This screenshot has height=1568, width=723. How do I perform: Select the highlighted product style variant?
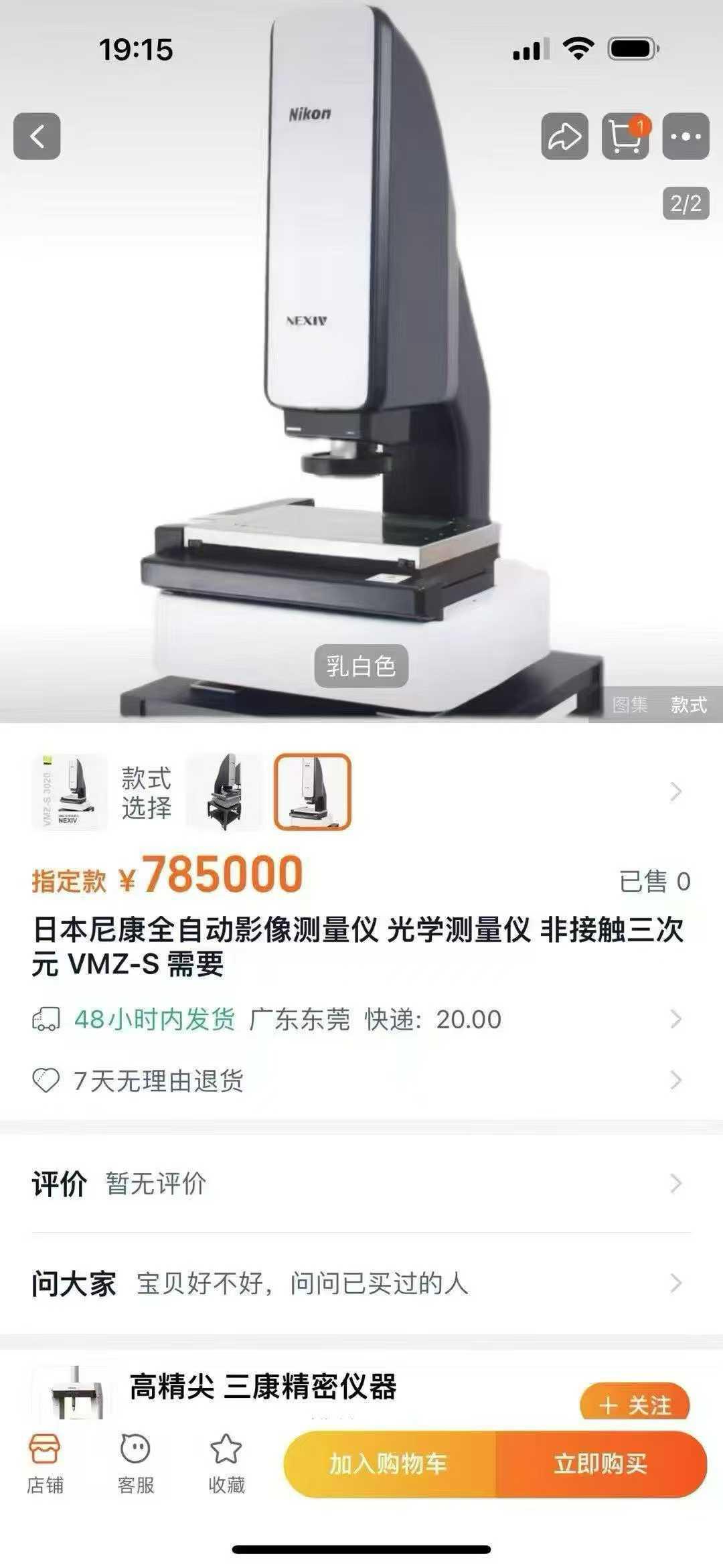(310, 793)
